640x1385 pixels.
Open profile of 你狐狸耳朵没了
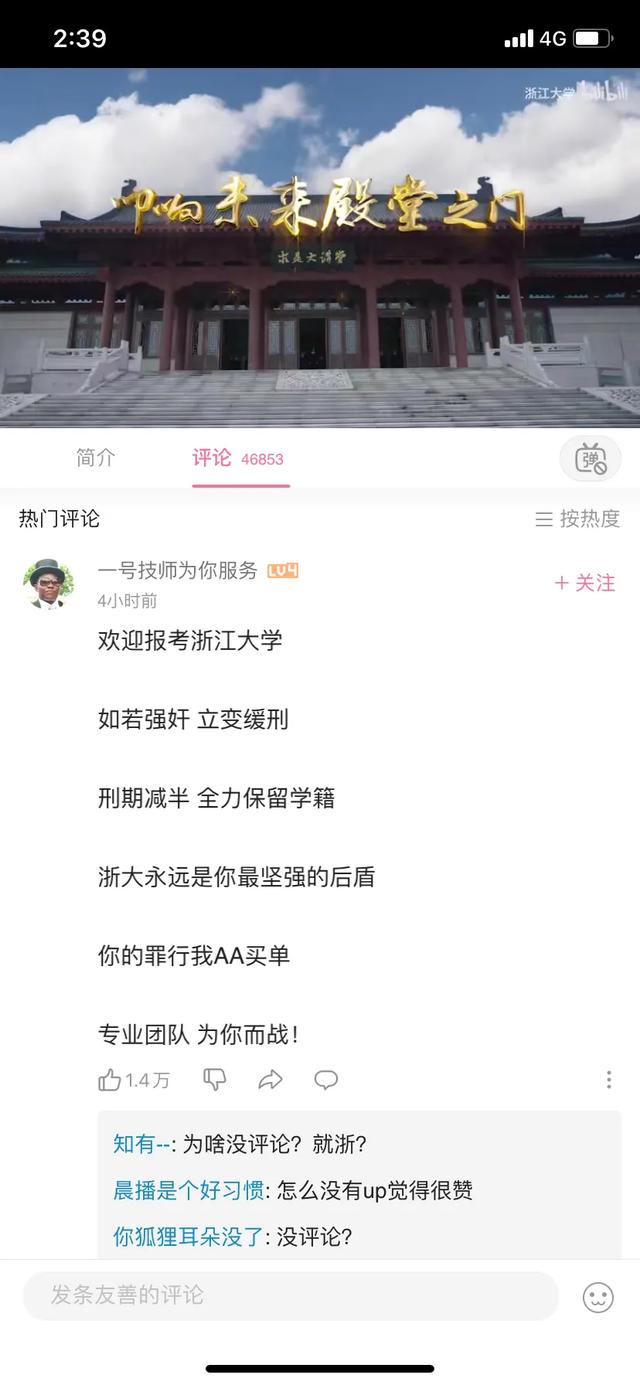tap(188, 1236)
